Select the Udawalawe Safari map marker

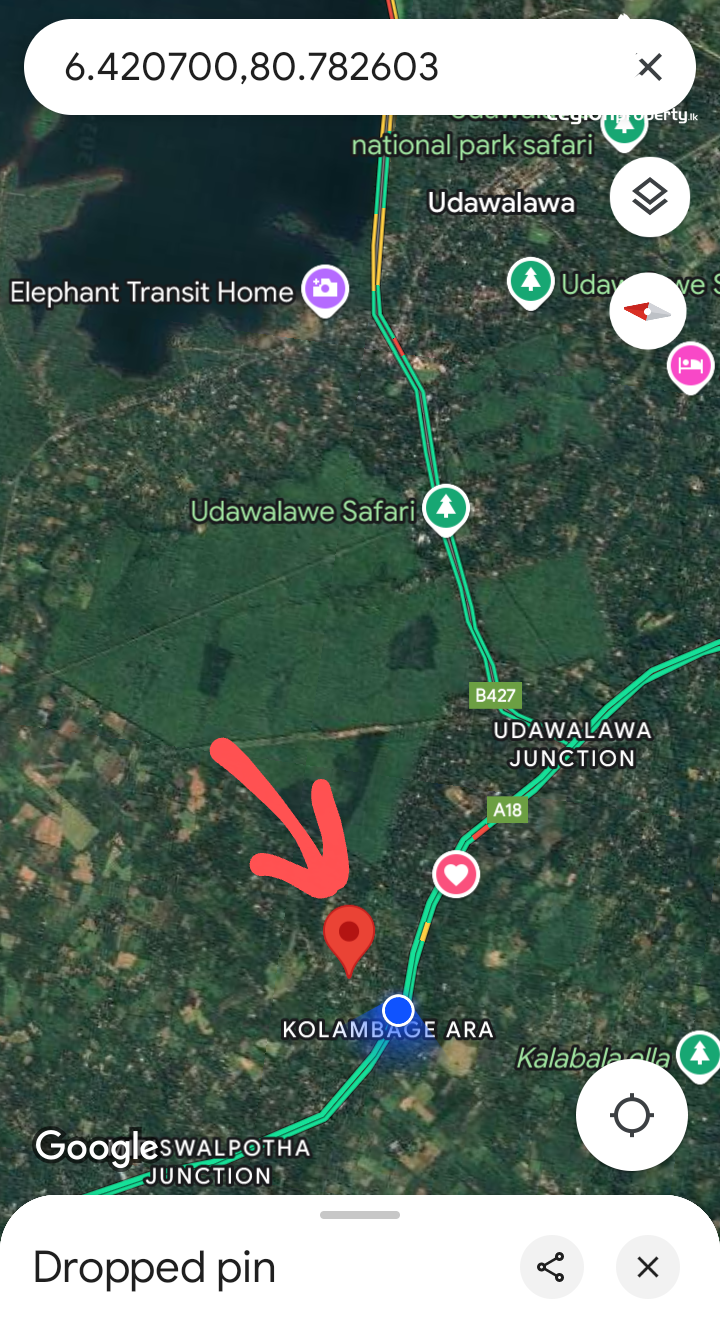point(446,508)
